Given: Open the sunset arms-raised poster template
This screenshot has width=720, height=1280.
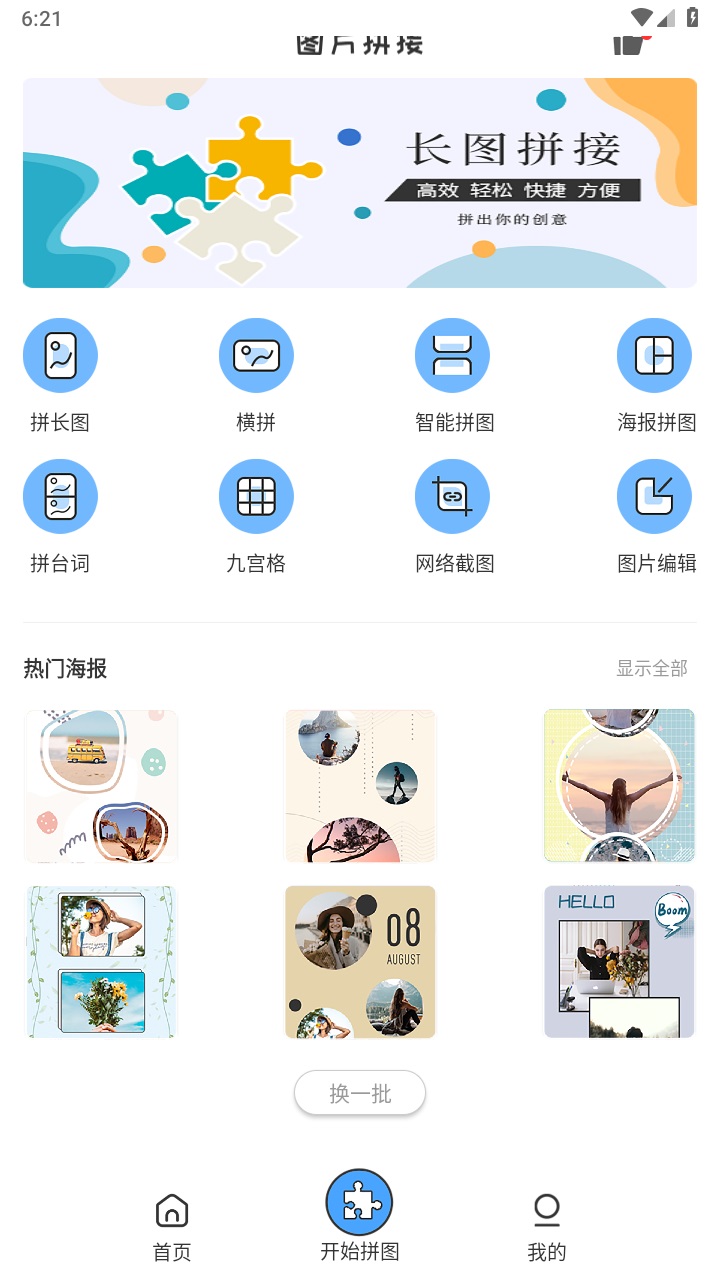Looking at the screenshot, I should point(619,785).
